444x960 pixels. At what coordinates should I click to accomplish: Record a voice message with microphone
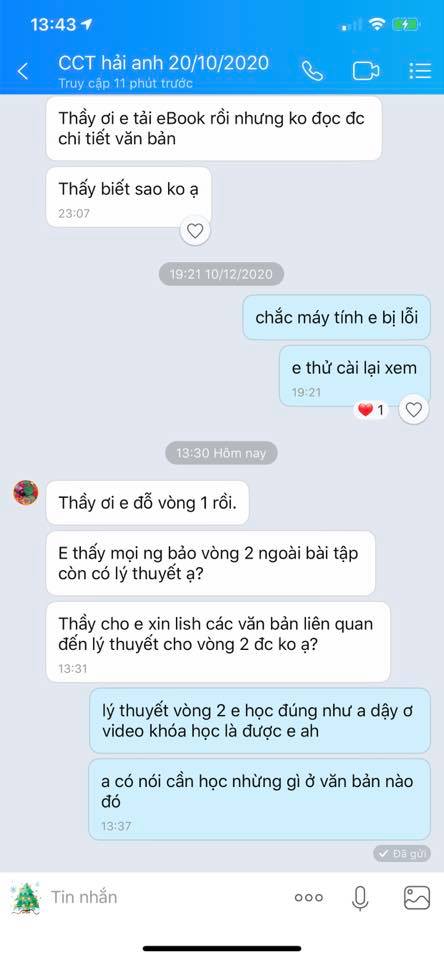point(360,898)
